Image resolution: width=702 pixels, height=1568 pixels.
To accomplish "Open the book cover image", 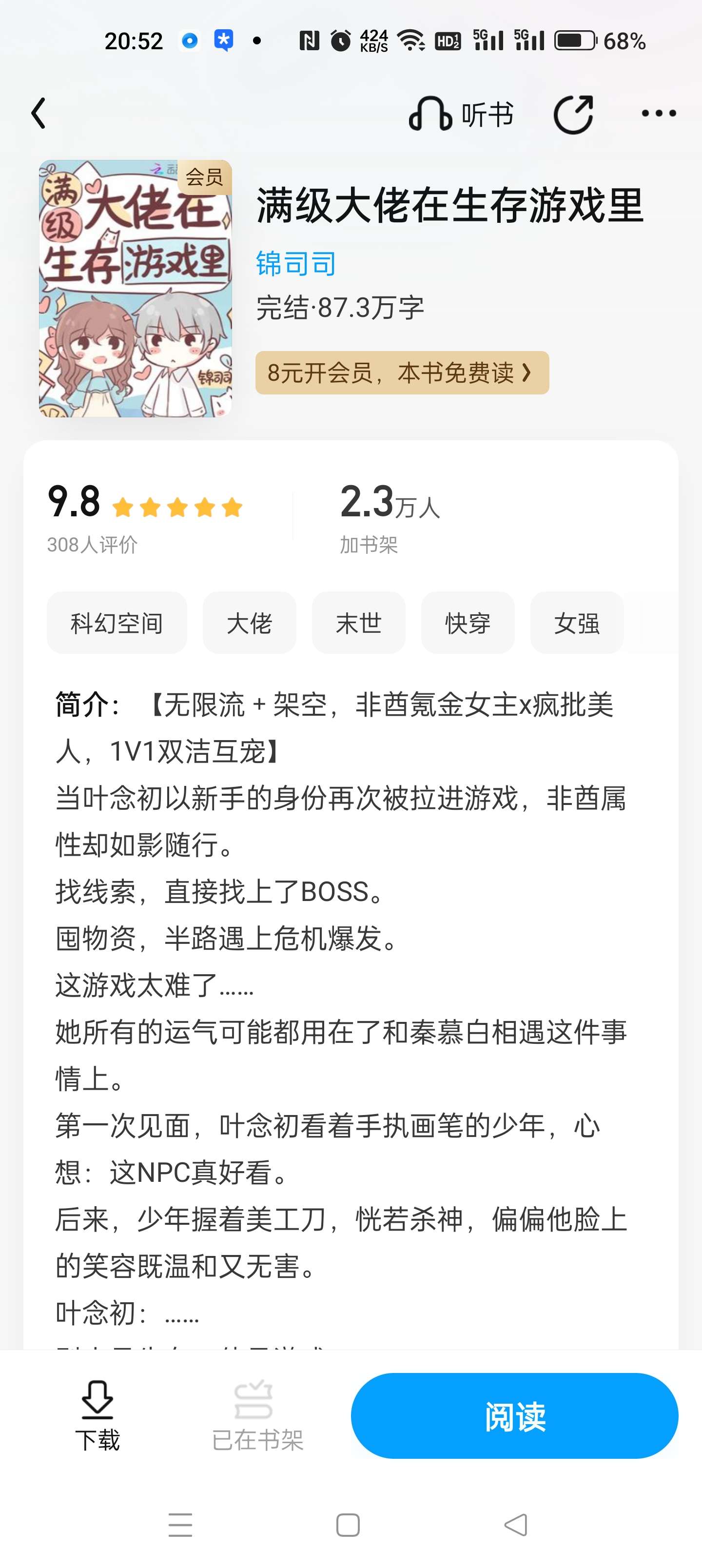I will tap(135, 289).
